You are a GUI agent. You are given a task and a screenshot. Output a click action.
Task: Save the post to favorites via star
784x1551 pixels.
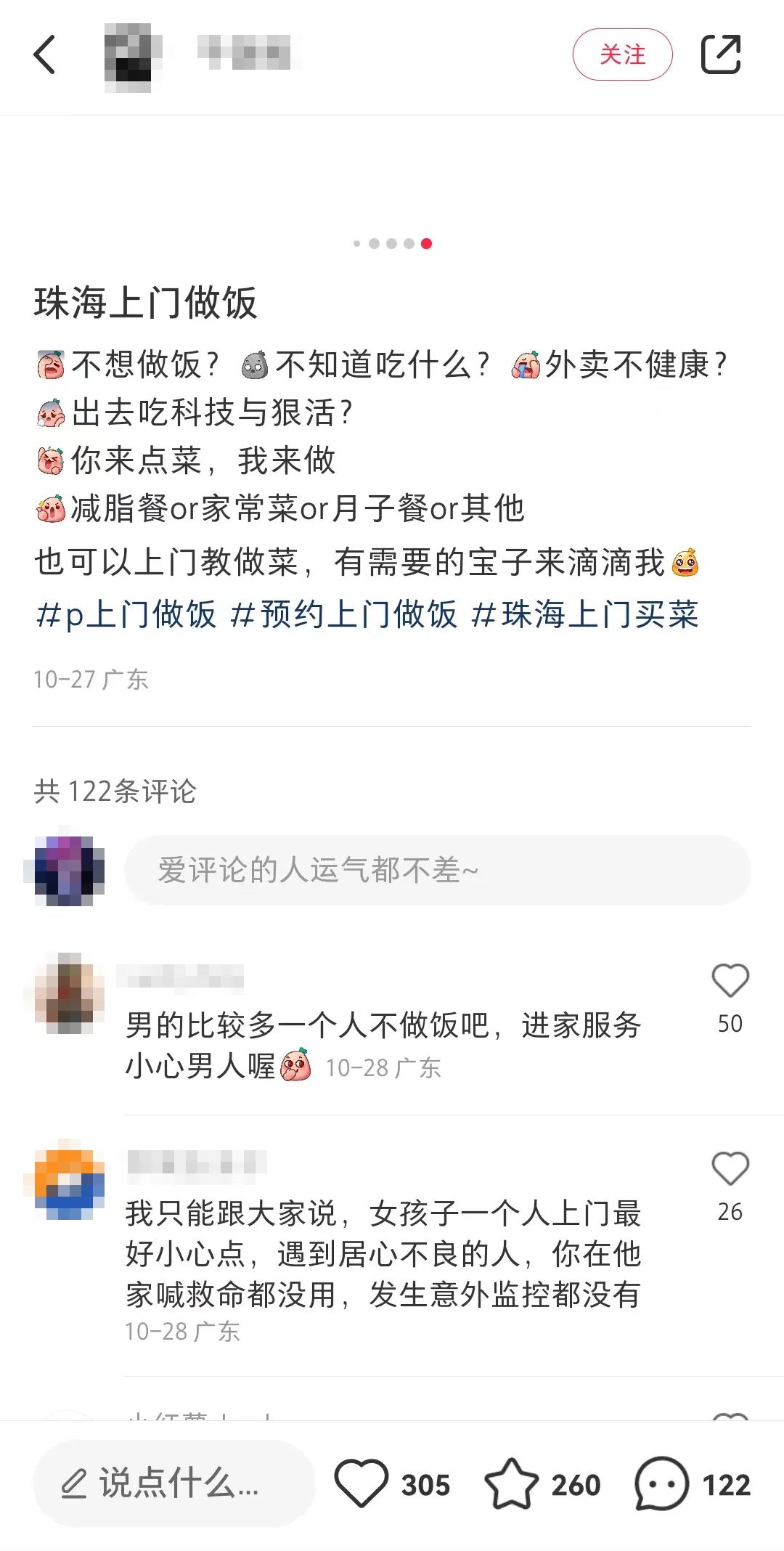tap(511, 1483)
